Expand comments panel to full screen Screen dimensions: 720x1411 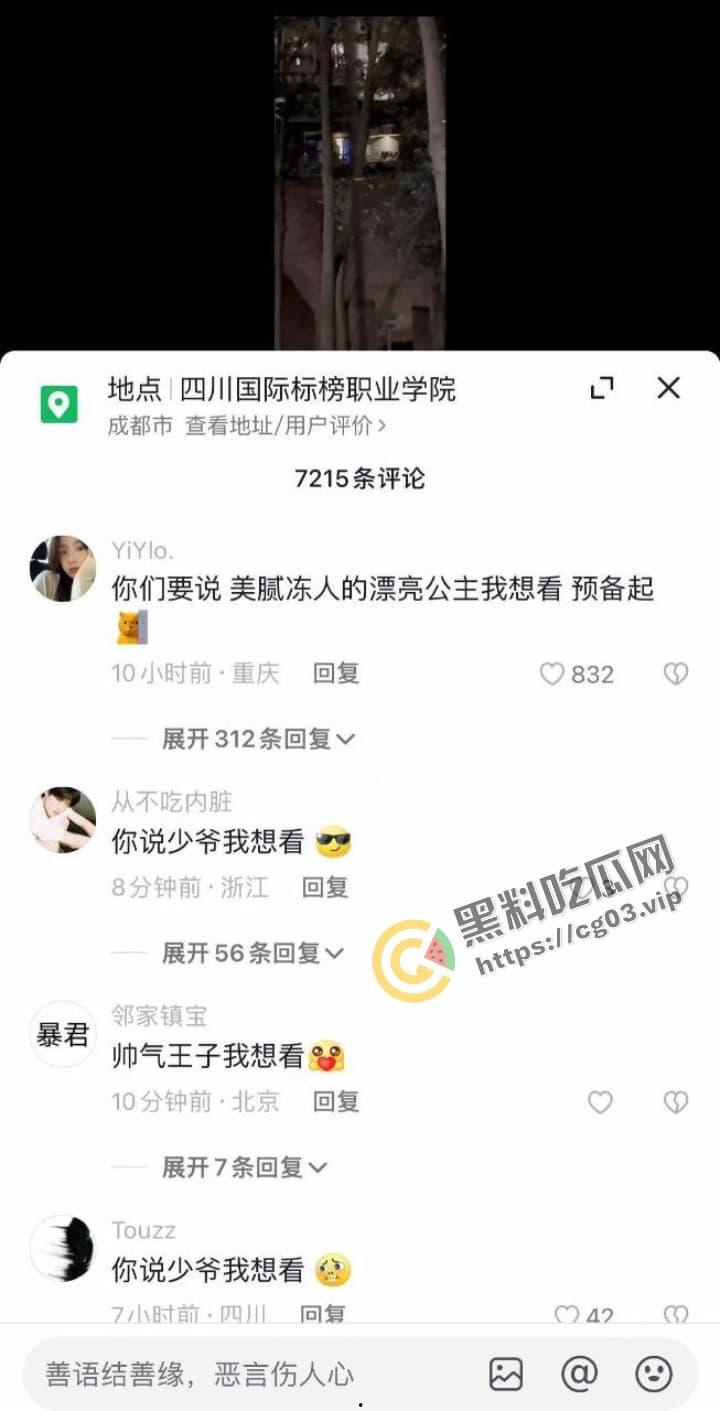[602, 388]
